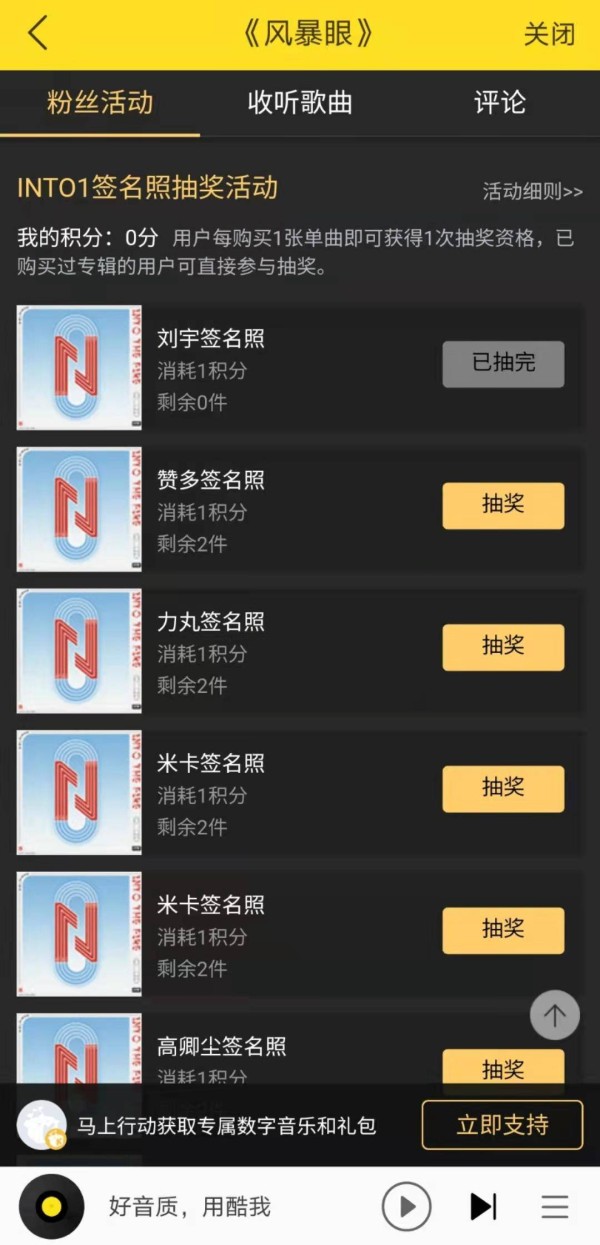600x1245 pixels.
Task: Open the now-playing vinyl disc
Action: click(x=50, y=1206)
